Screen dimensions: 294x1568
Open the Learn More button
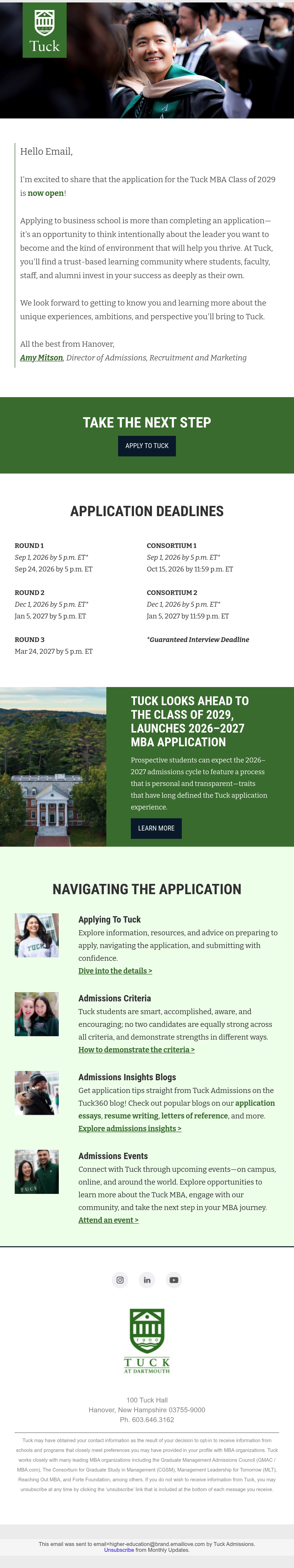click(x=156, y=828)
